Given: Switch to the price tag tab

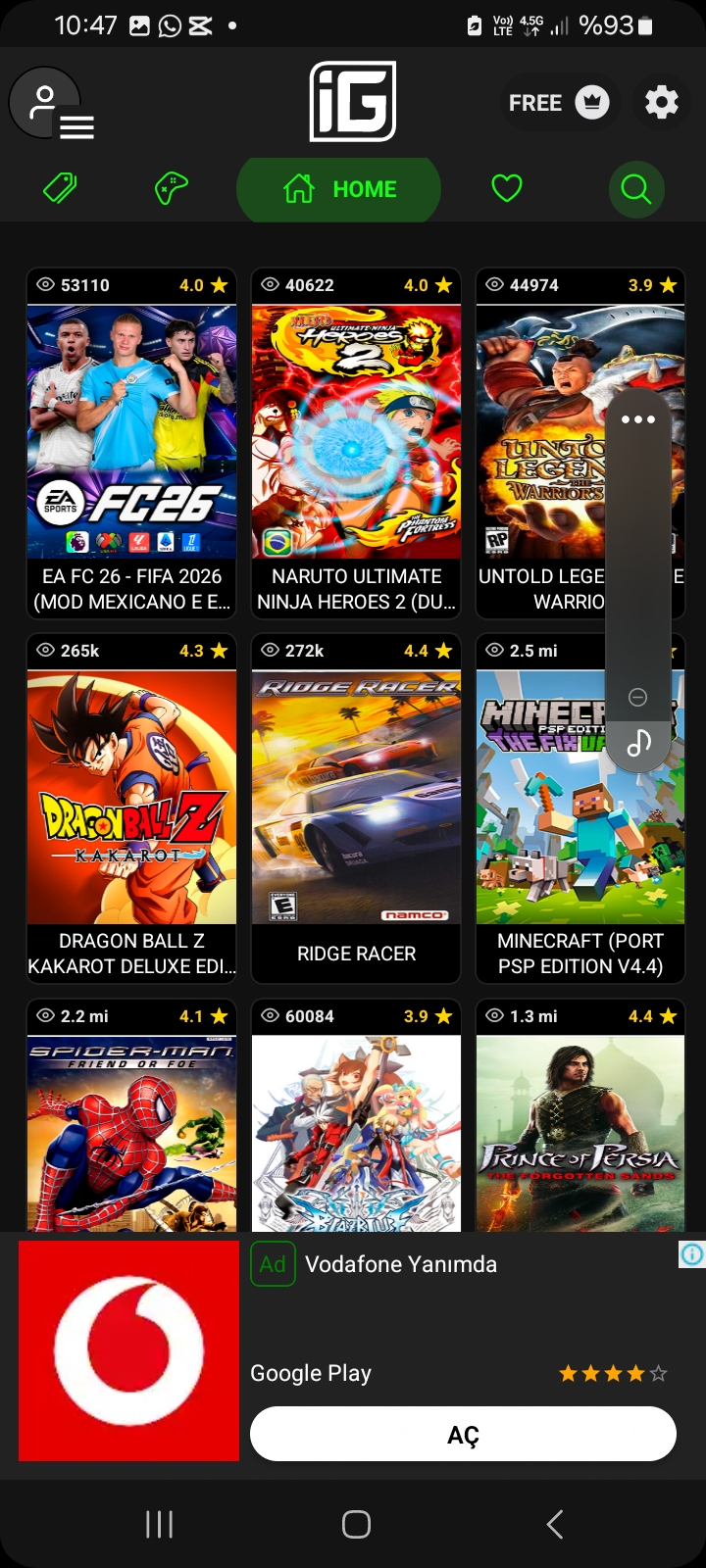Looking at the screenshot, I should click(61, 188).
